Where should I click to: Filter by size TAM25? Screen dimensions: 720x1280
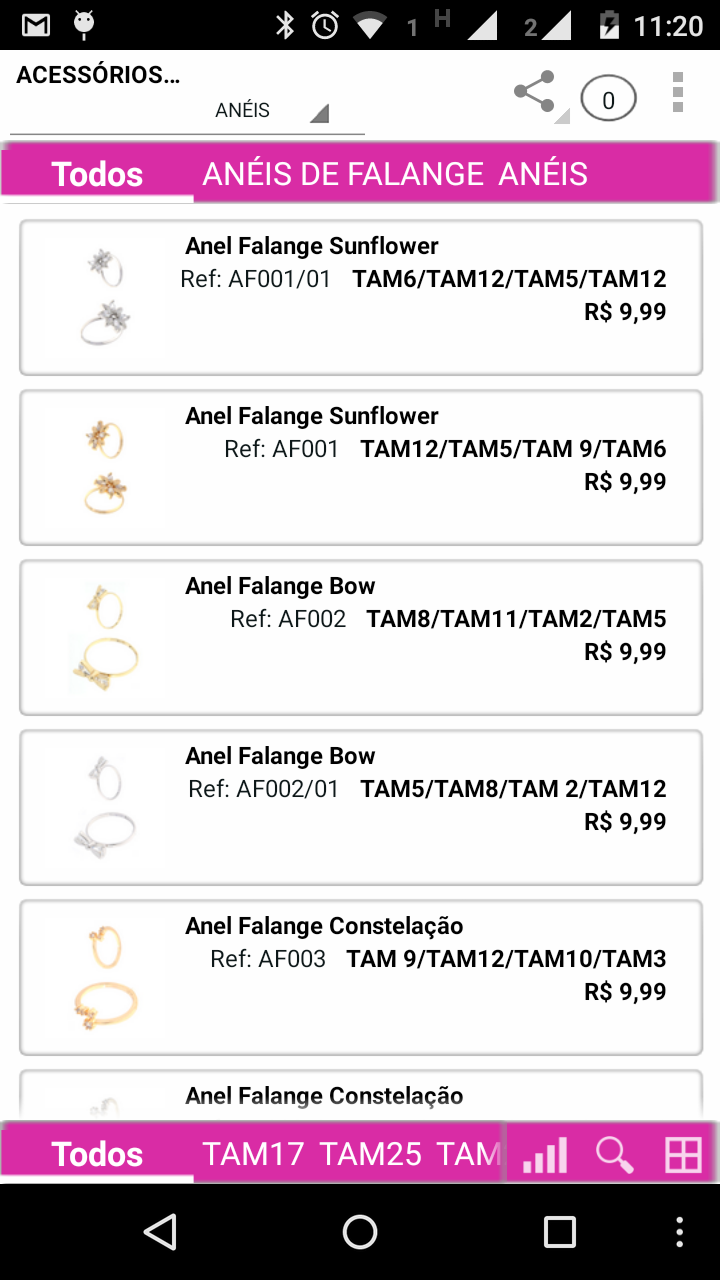370,1154
